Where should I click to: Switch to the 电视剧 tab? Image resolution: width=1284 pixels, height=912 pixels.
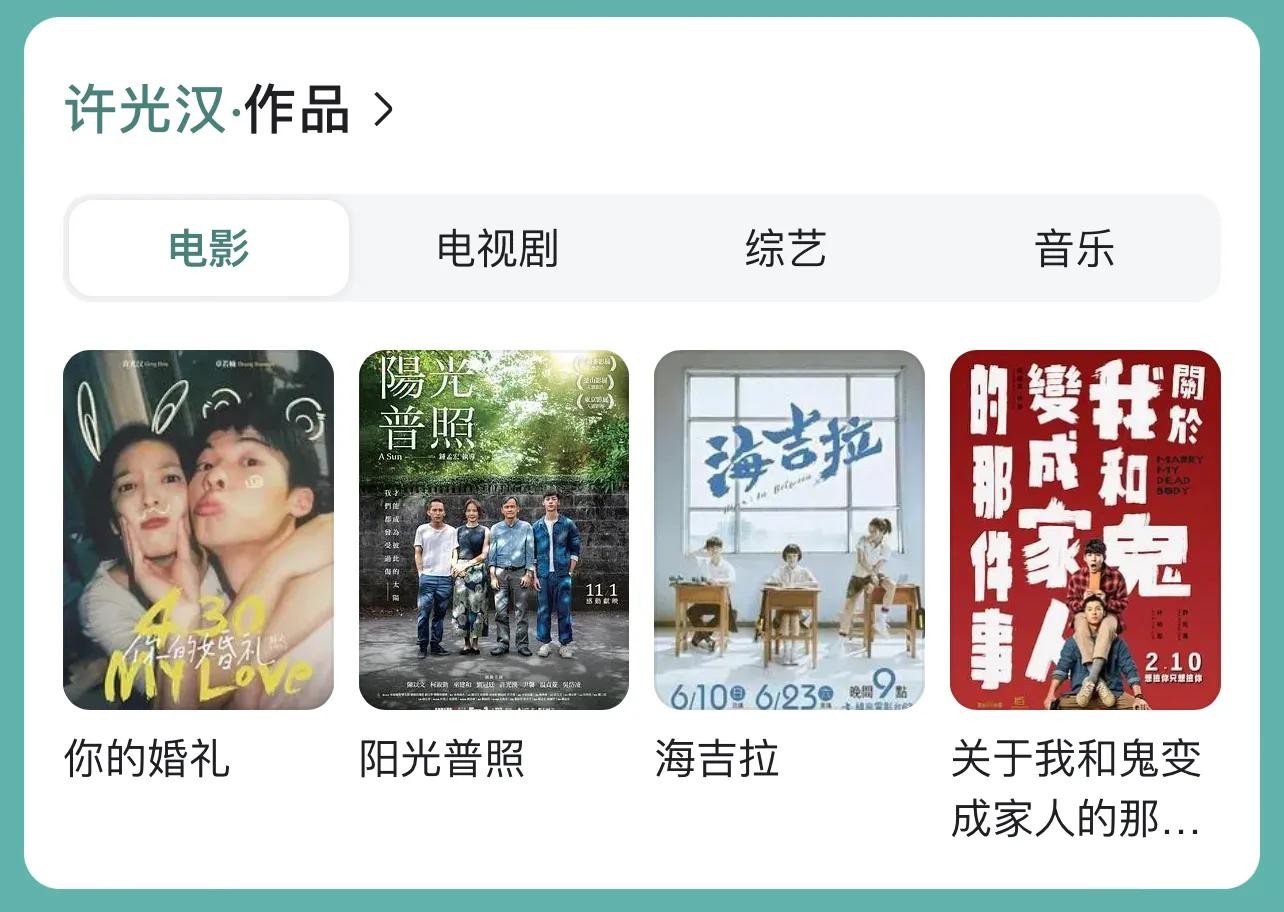[497, 248]
